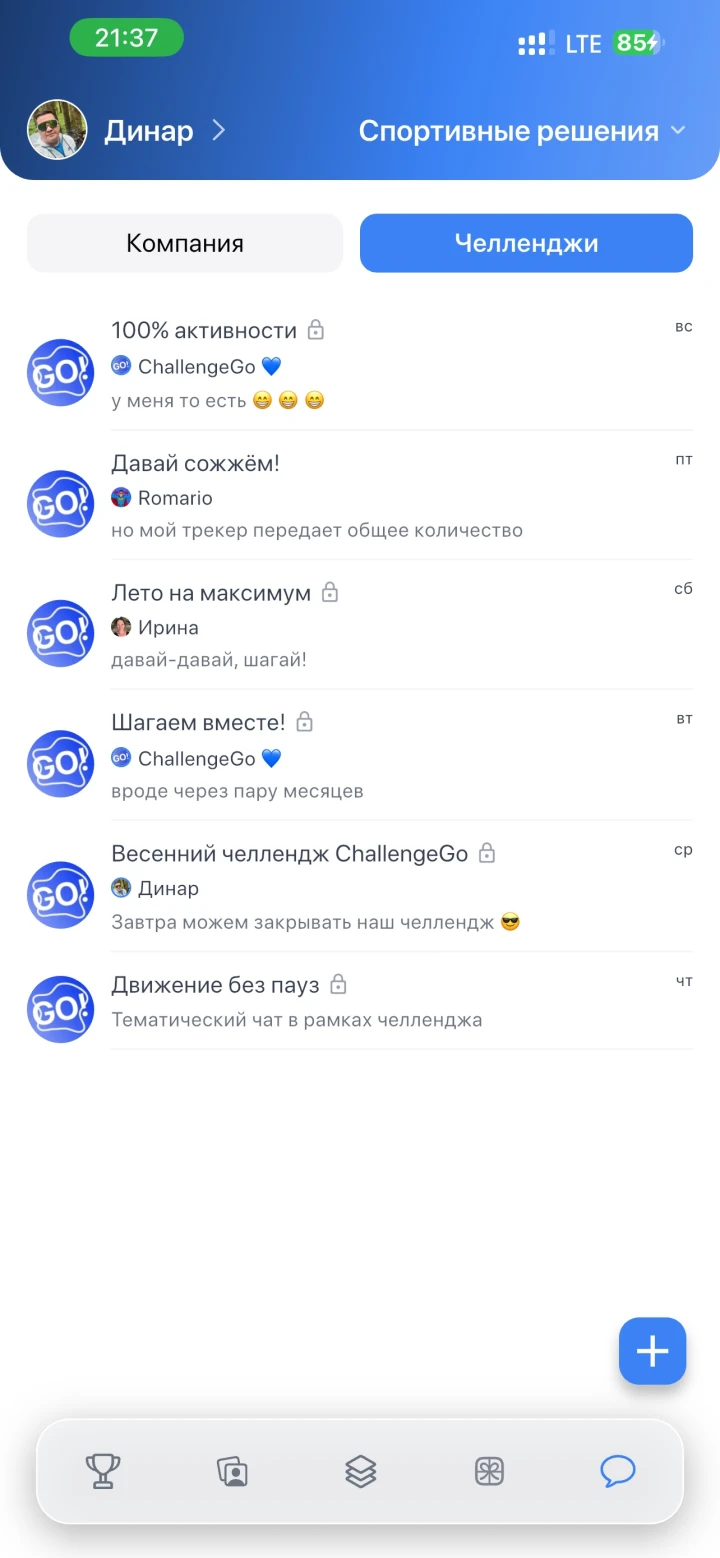Viewport: 720px width, 1558px height.
Task: Open the Давай сожжём! chat
Action: (360, 496)
